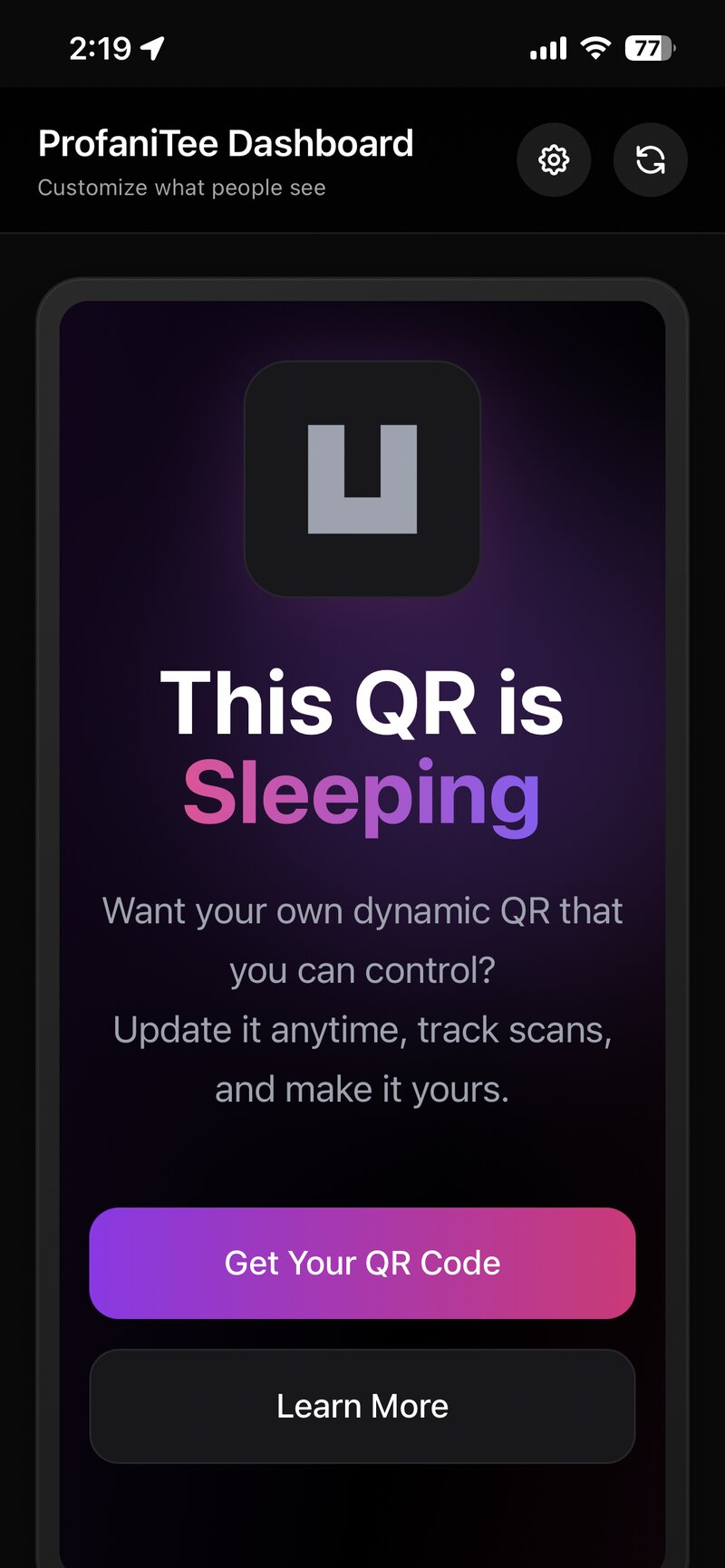Open the Learn More button
725x1568 pixels.
[362, 1406]
